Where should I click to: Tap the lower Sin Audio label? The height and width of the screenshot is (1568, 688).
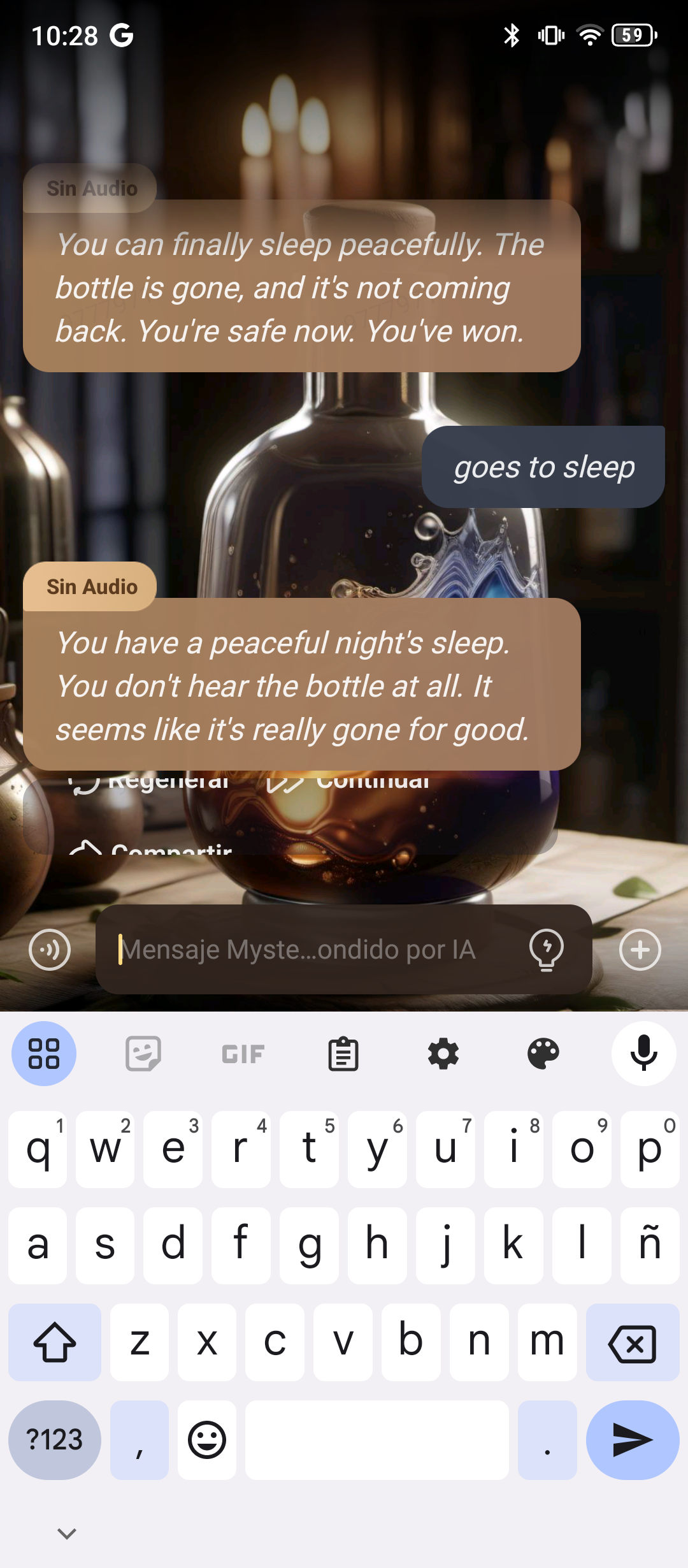pos(92,586)
